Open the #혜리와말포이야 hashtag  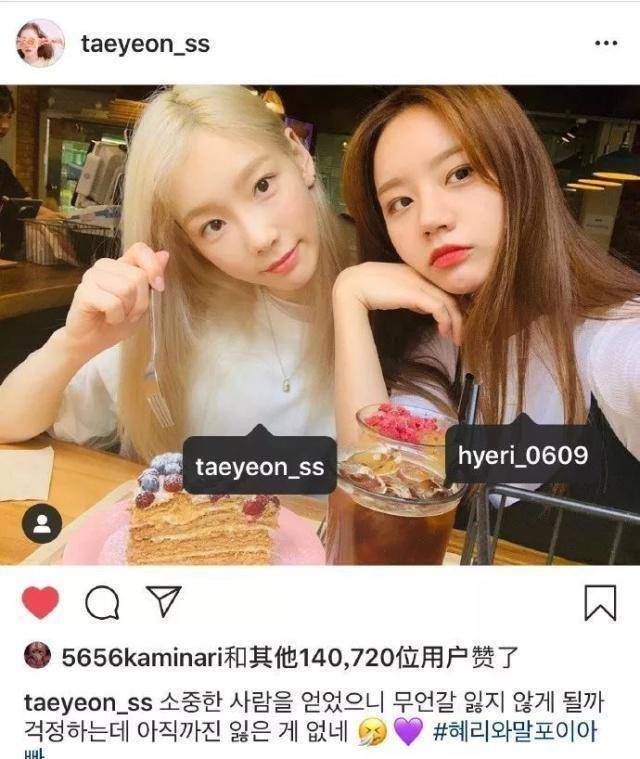(516, 731)
